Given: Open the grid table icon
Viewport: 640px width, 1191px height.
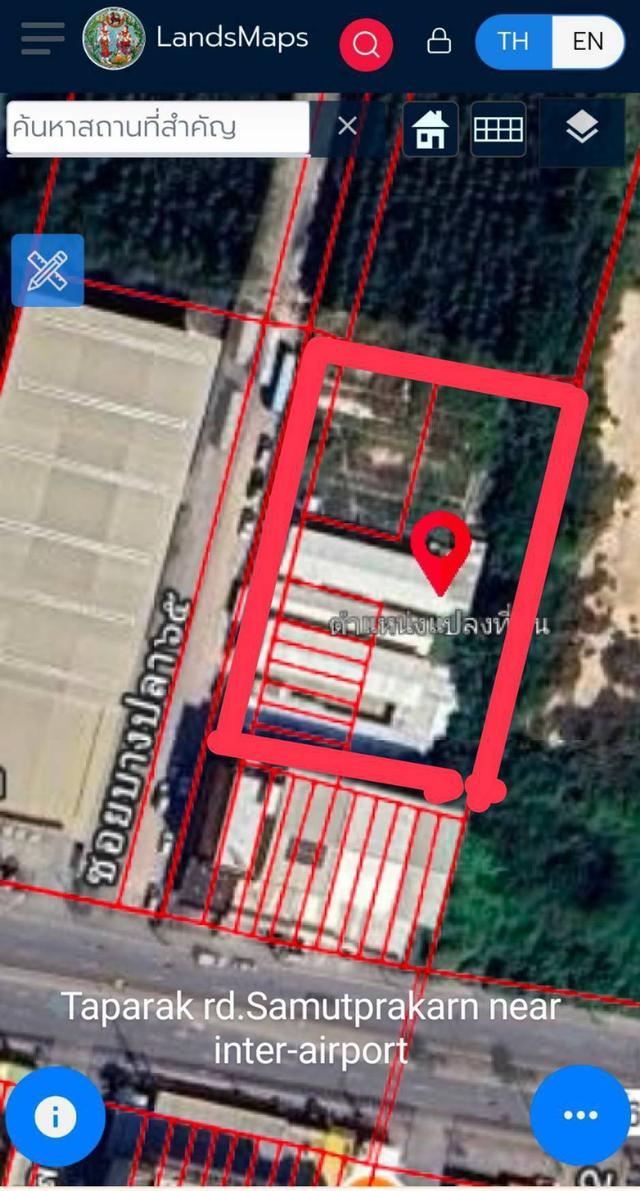Looking at the screenshot, I should click(x=498, y=129).
